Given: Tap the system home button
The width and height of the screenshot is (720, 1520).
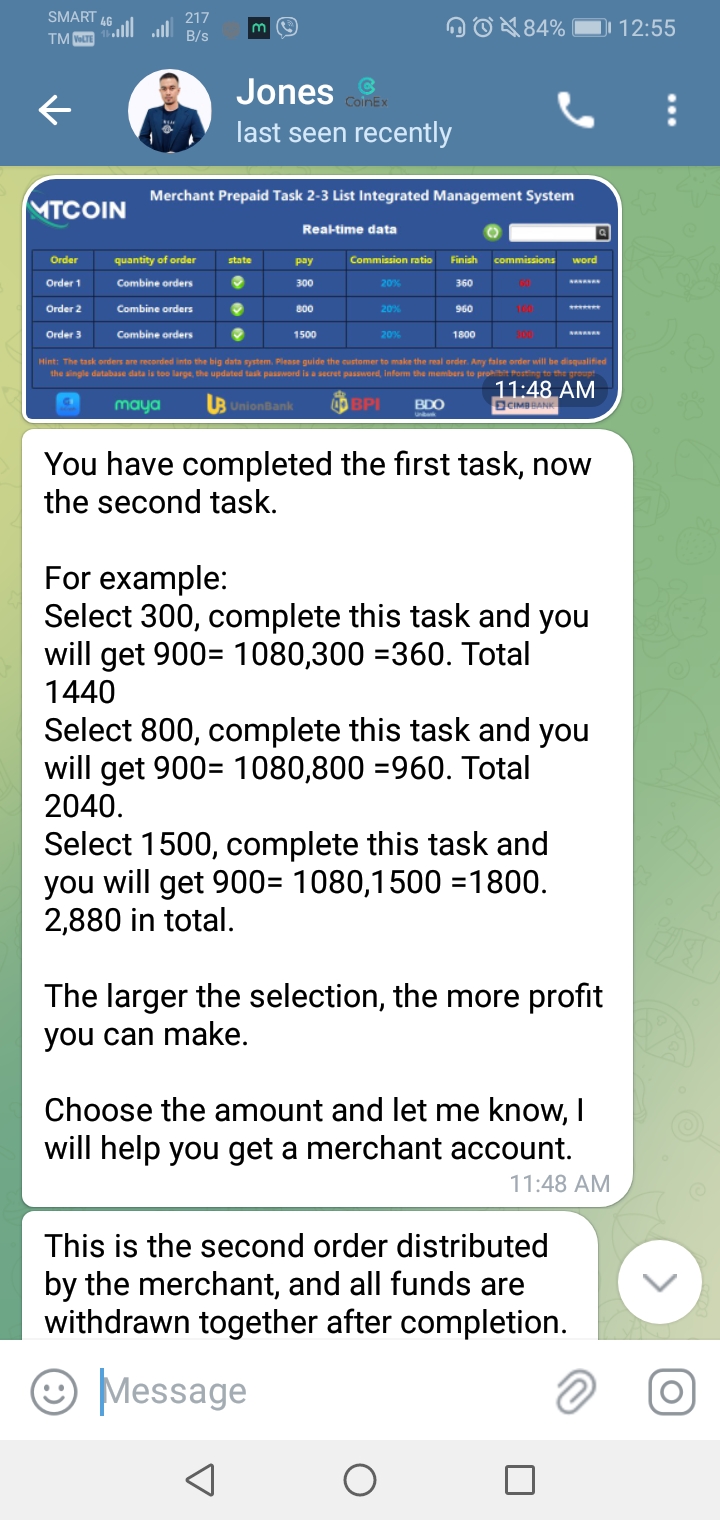Looking at the screenshot, I should pos(360,1479).
